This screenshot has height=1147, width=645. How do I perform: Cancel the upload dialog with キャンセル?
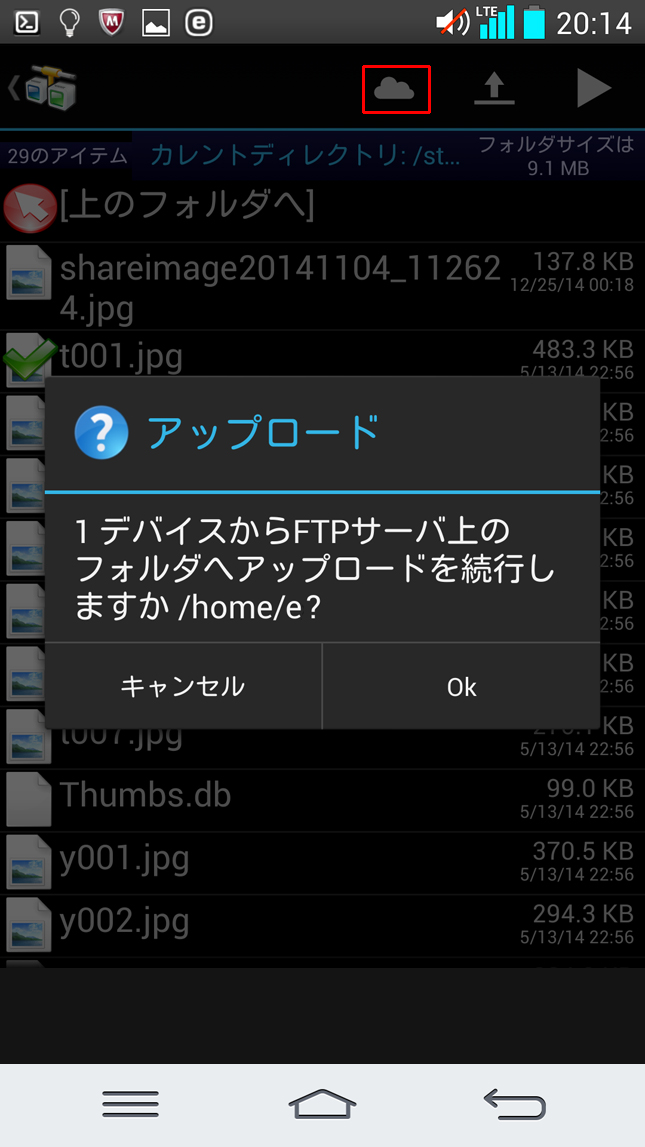[x=183, y=687]
